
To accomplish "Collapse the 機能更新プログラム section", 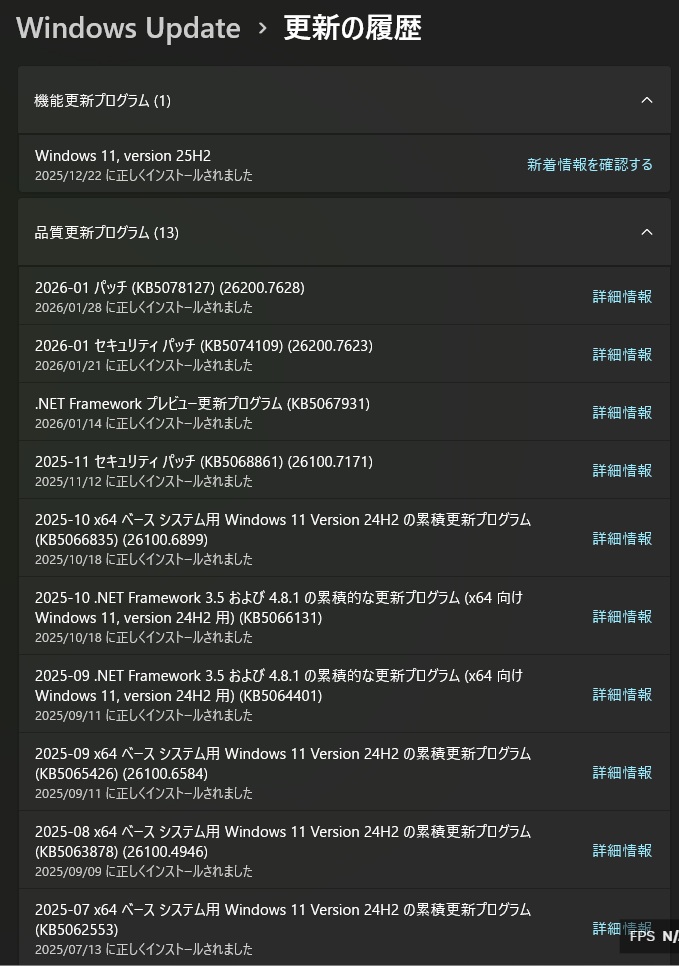I will (646, 100).
